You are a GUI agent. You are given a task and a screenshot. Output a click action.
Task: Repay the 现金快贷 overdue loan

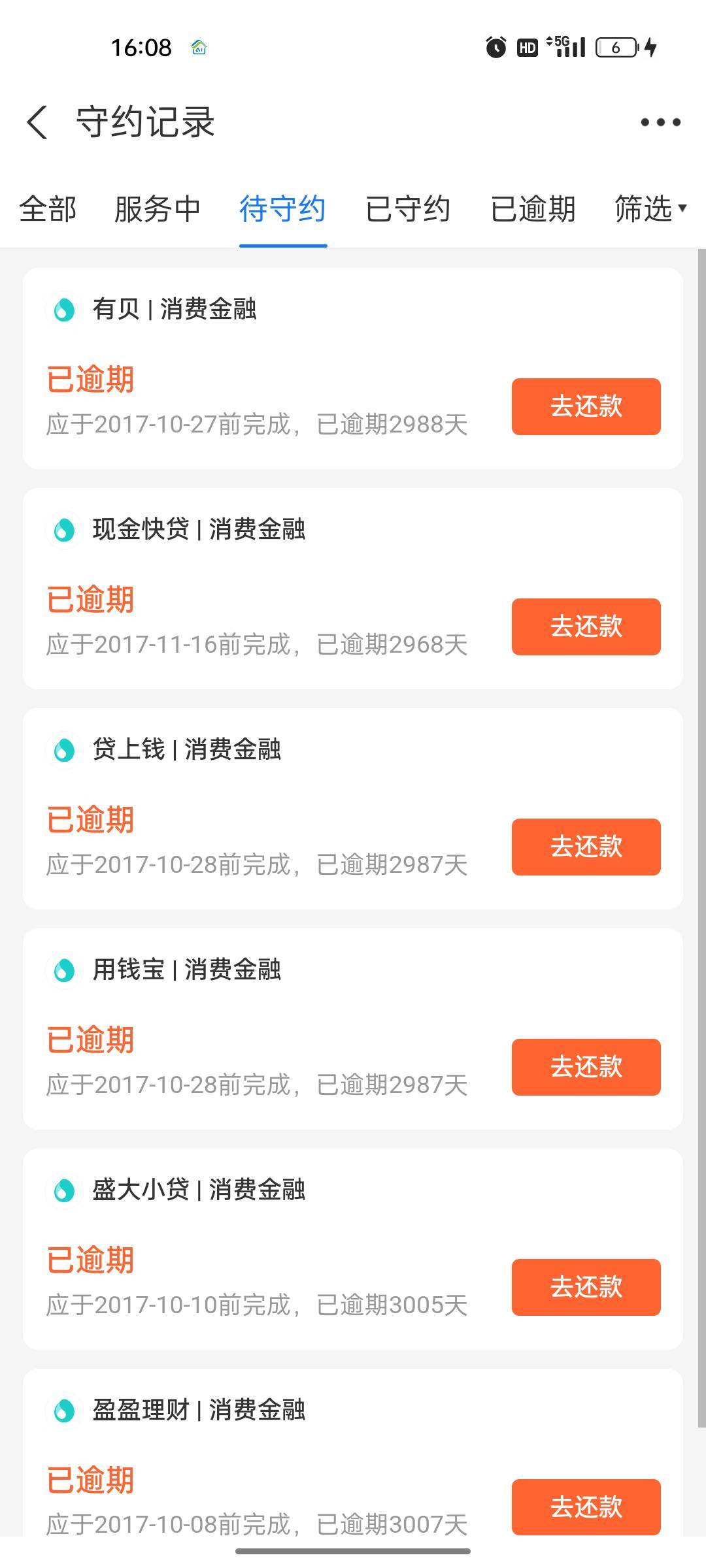586,627
